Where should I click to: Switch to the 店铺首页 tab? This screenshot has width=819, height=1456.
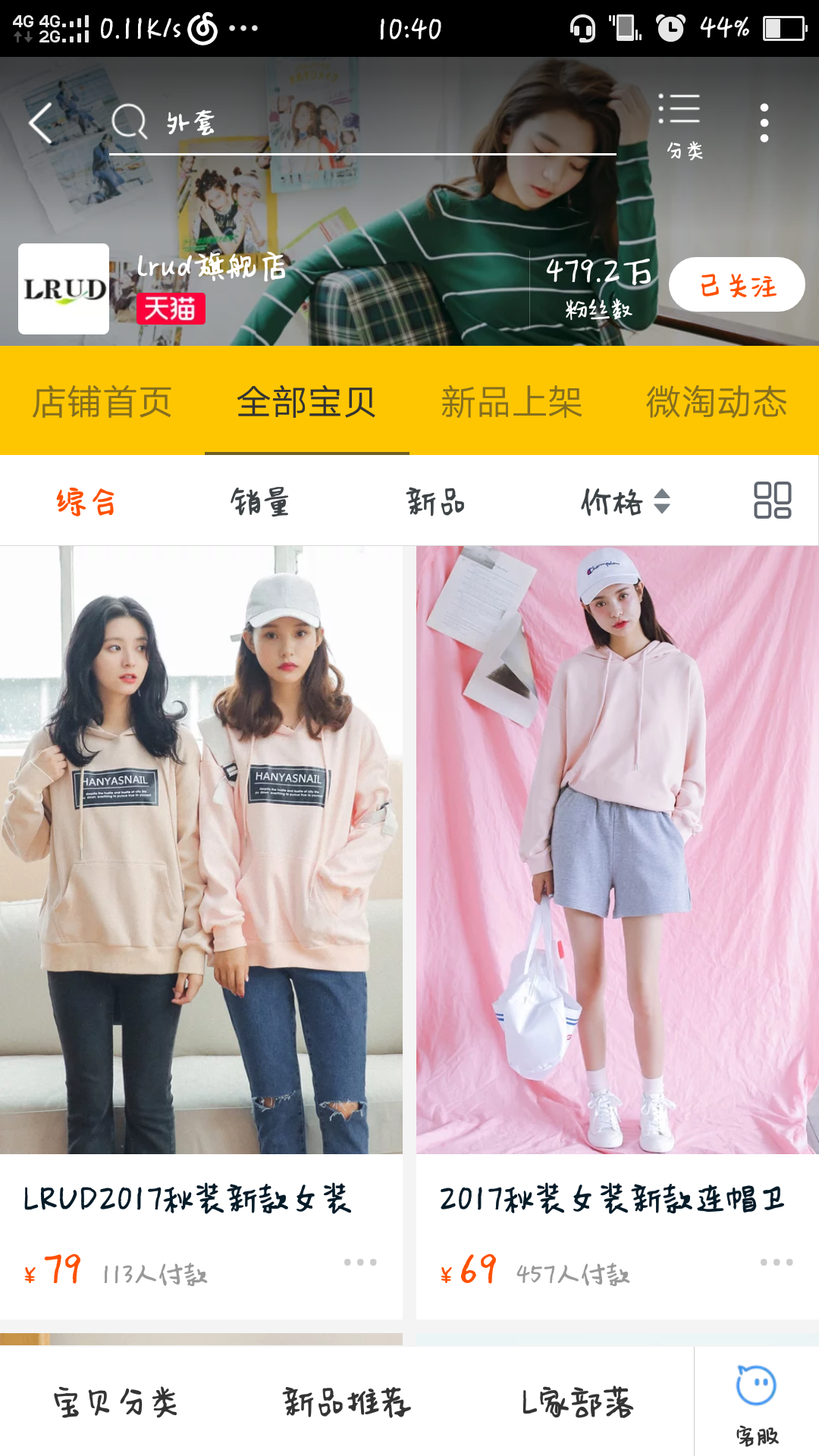pyautogui.click(x=102, y=402)
